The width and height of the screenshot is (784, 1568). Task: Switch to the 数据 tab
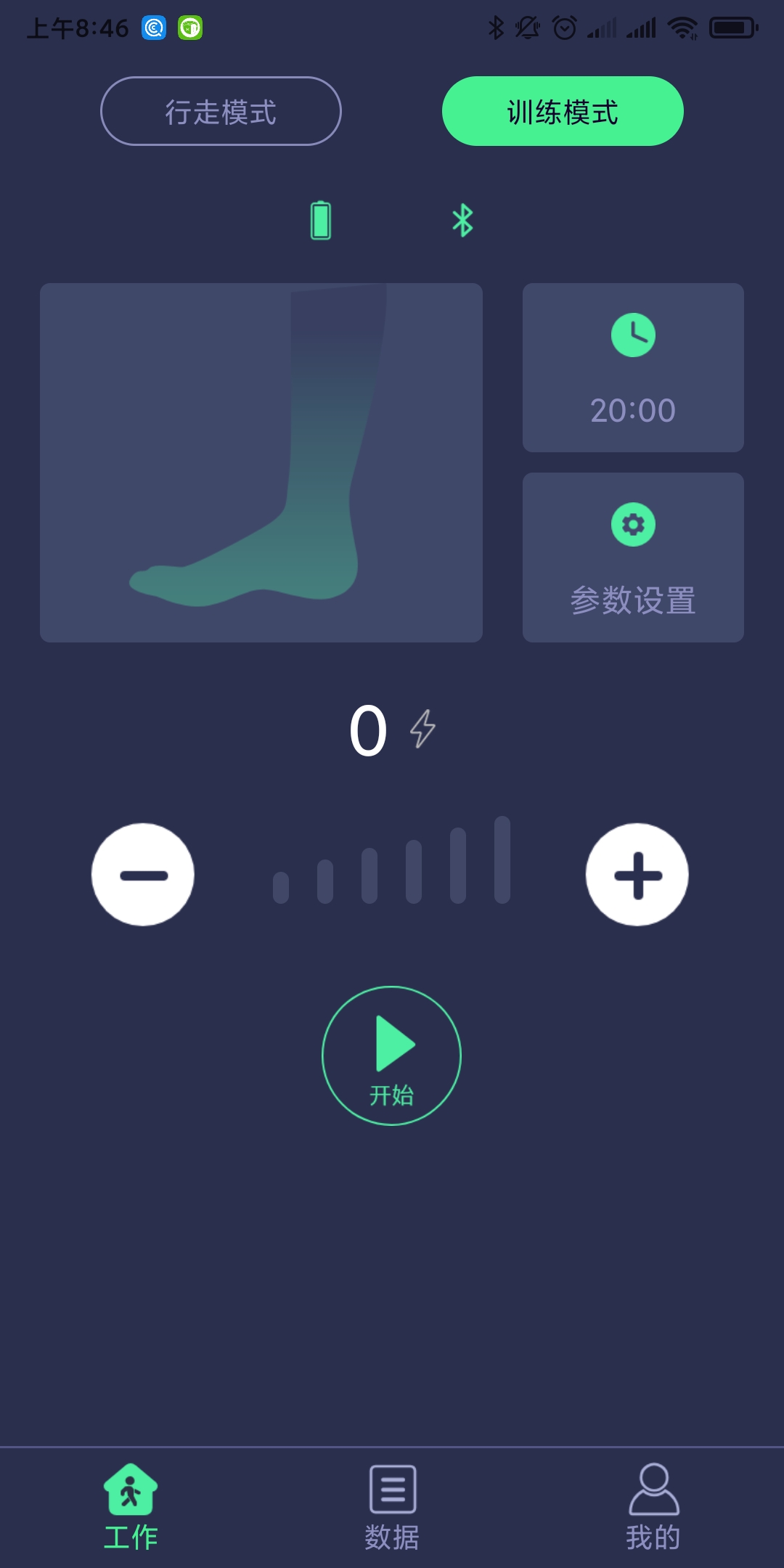pyautogui.click(x=392, y=1507)
